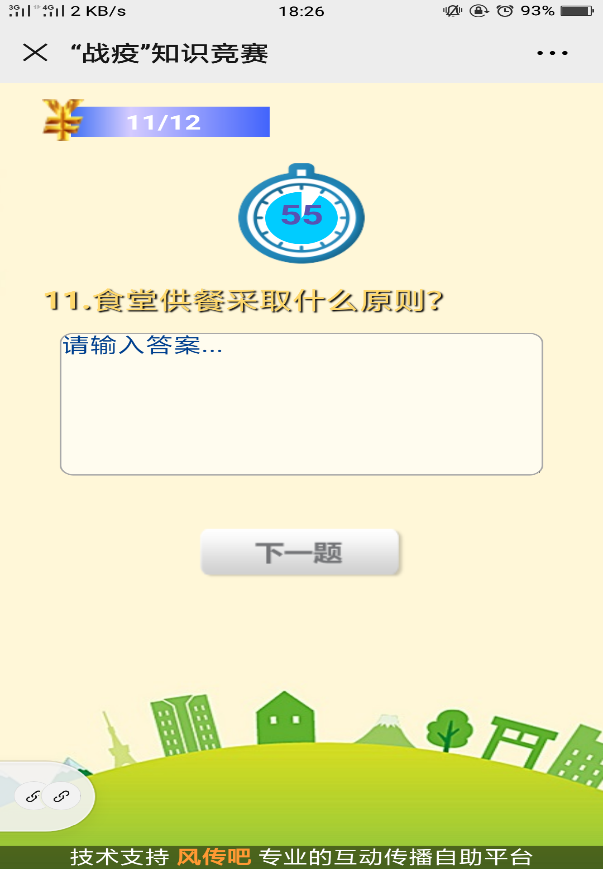Go to the next question with 下一题
Image resolution: width=603 pixels, height=869 pixels.
click(x=300, y=552)
